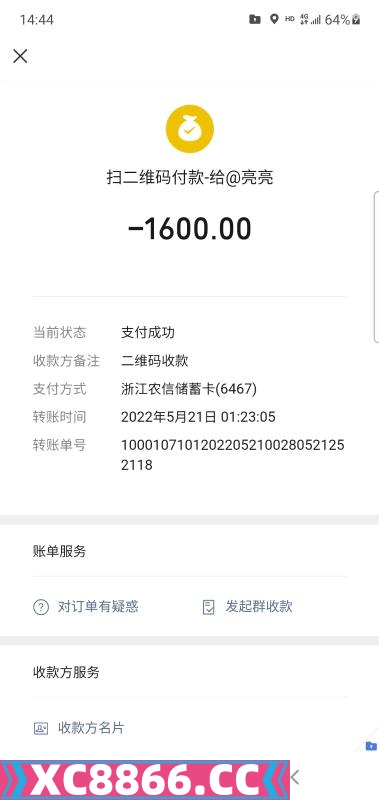Open 收款方名片 payee card
The image size is (379, 800).
(x=79, y=728)
